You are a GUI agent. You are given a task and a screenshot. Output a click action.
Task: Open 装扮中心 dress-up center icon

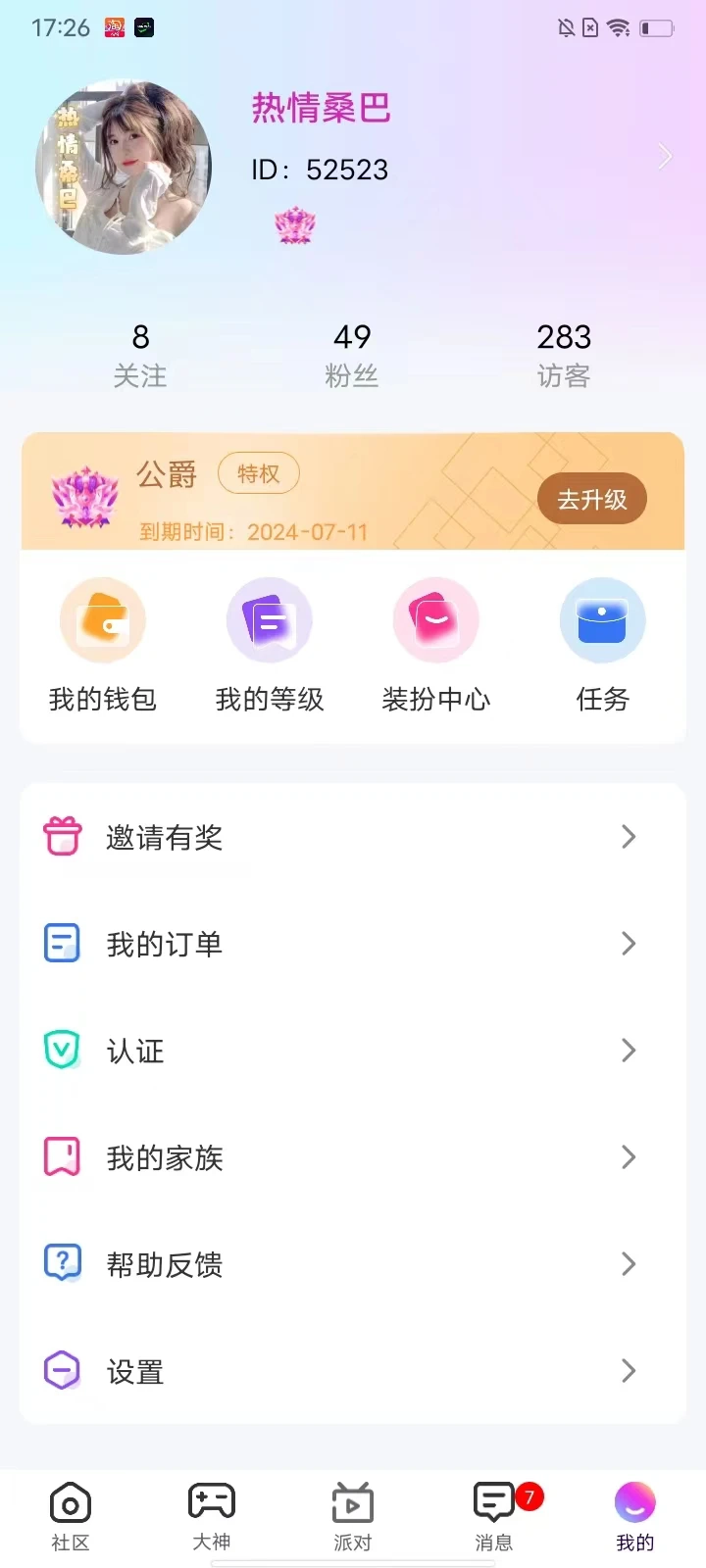[436, 619]
